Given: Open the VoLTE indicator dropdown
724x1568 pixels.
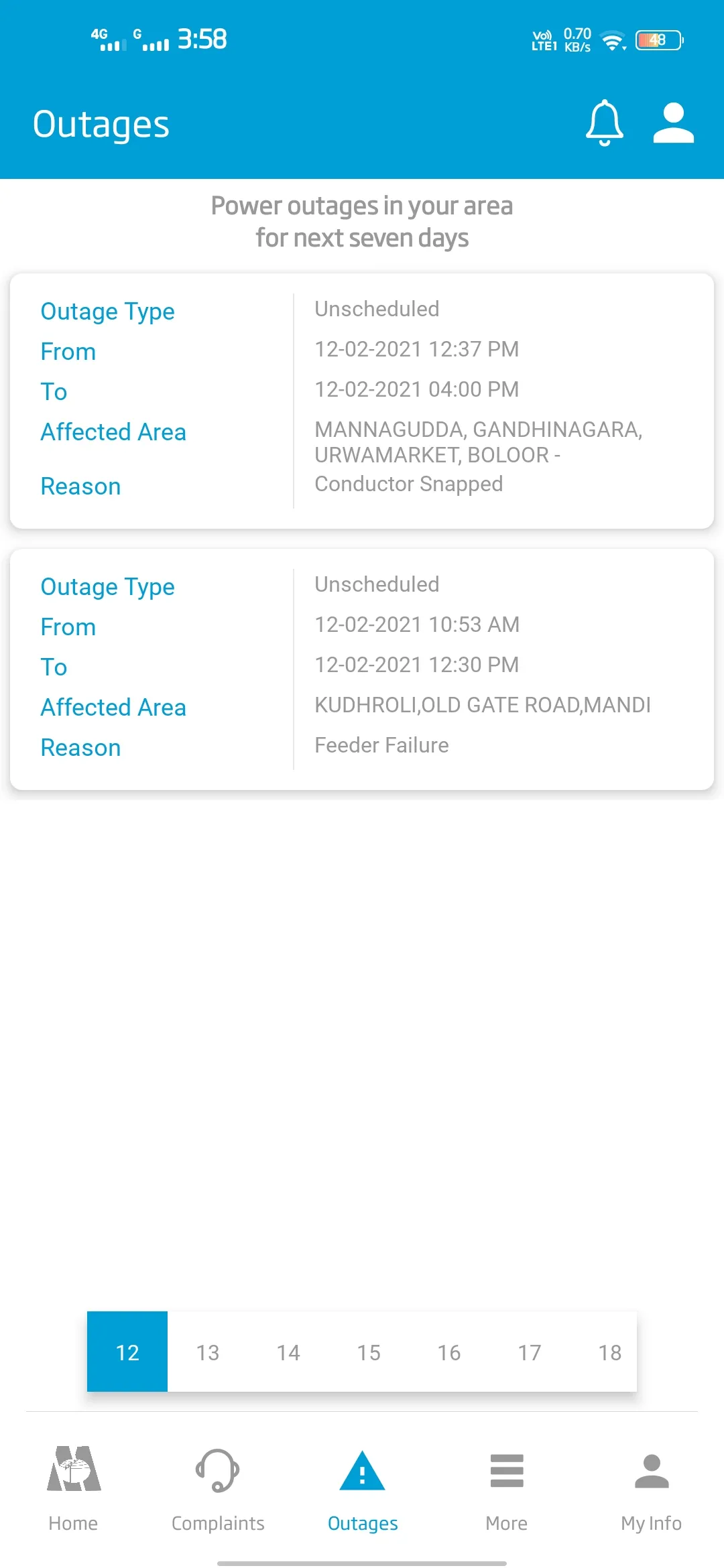Looking at the screenshot, I should (x=544, y=40).
